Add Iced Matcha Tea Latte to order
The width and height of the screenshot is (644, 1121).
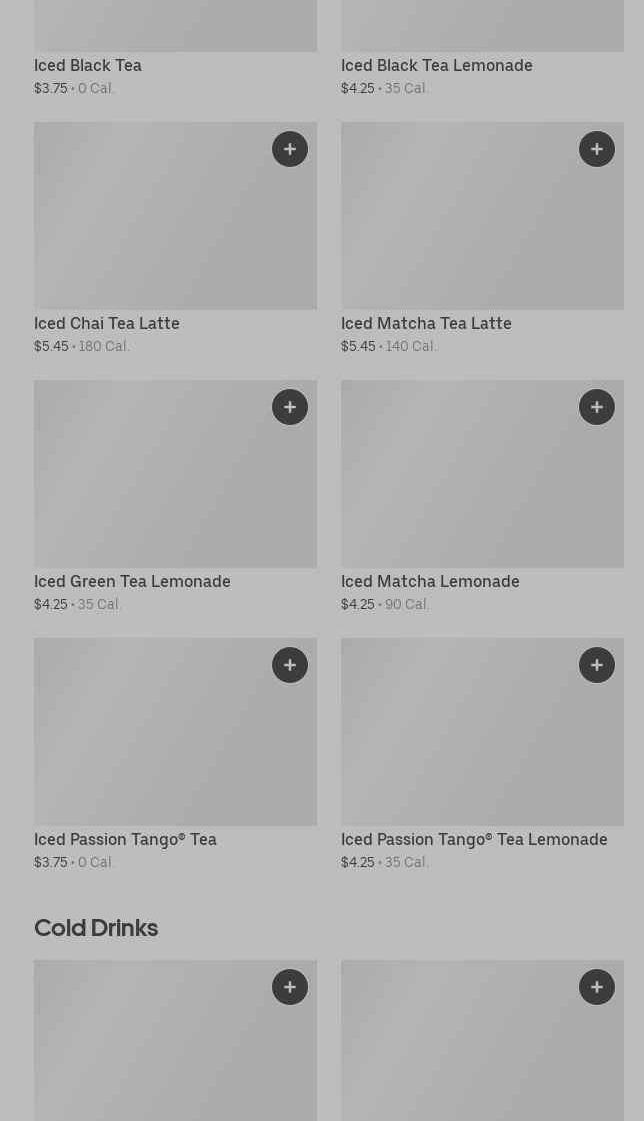coord(597,149)
